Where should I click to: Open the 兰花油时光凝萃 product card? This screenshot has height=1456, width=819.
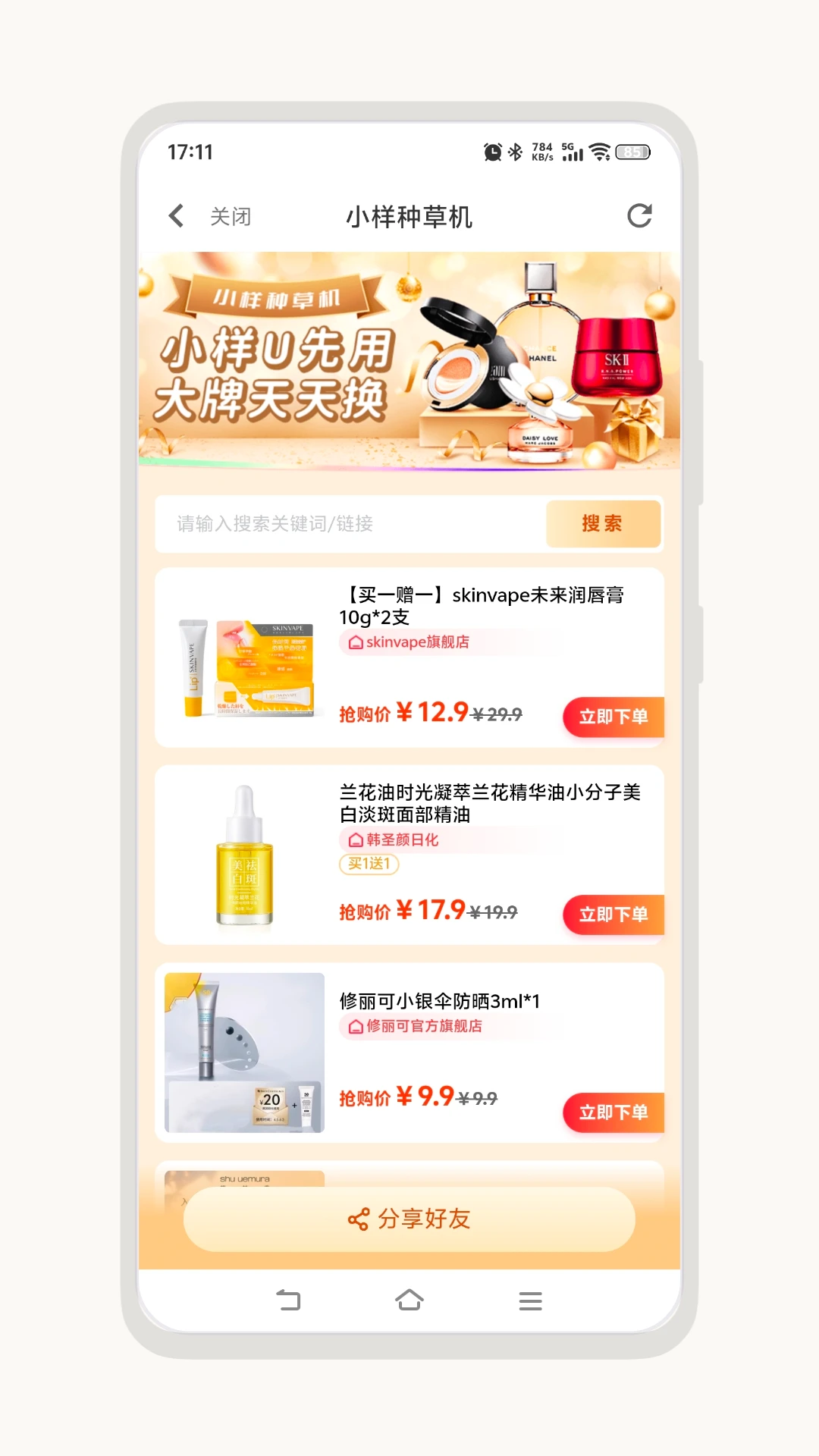click(489, 803)
